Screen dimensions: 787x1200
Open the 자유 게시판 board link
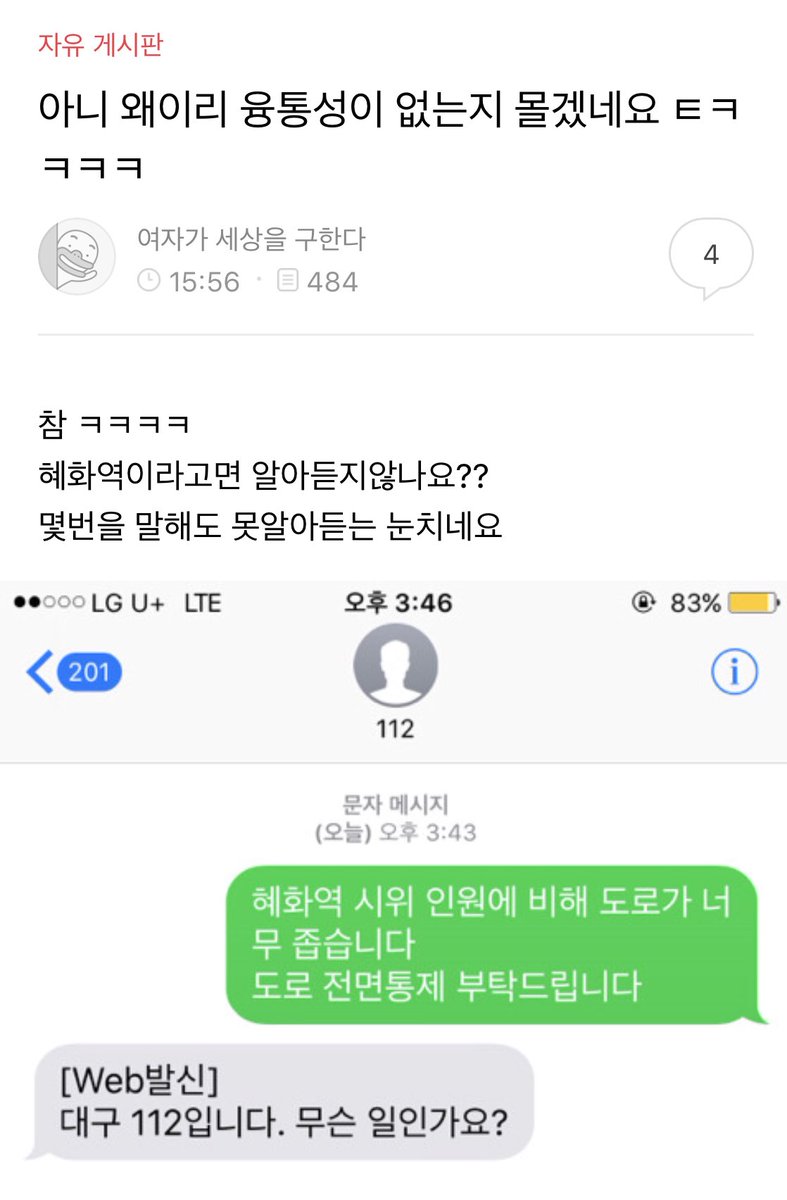(100, 45)
